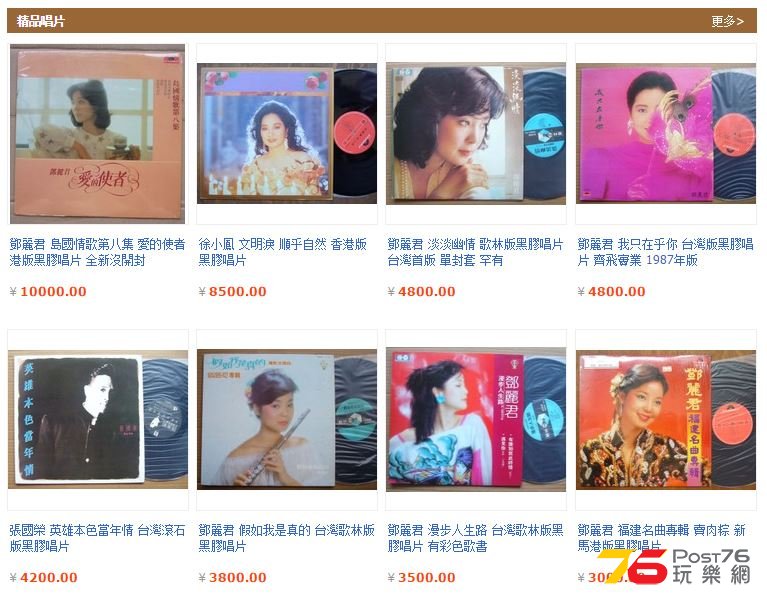
Task: Open the 鄧麗君 淡淡幽情 歌林版 title link
Action: 474,251
